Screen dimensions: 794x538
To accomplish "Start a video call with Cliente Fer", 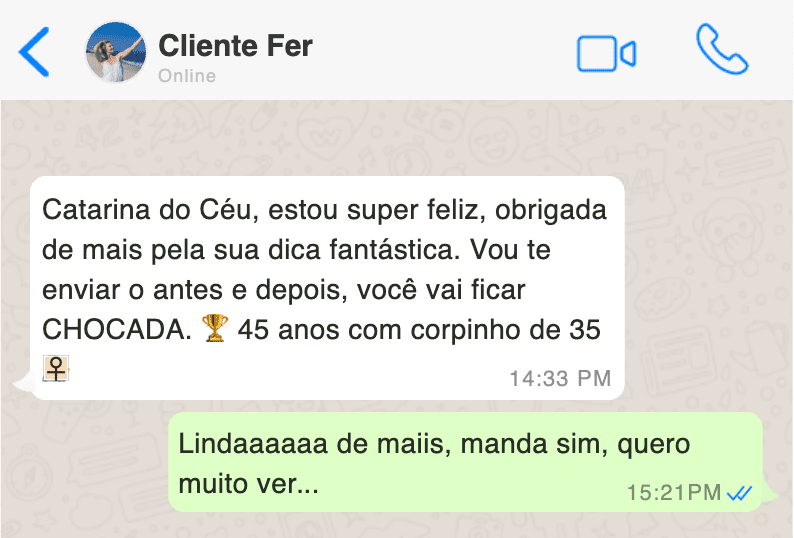I will pyautogui.click(x=606, y=53).
